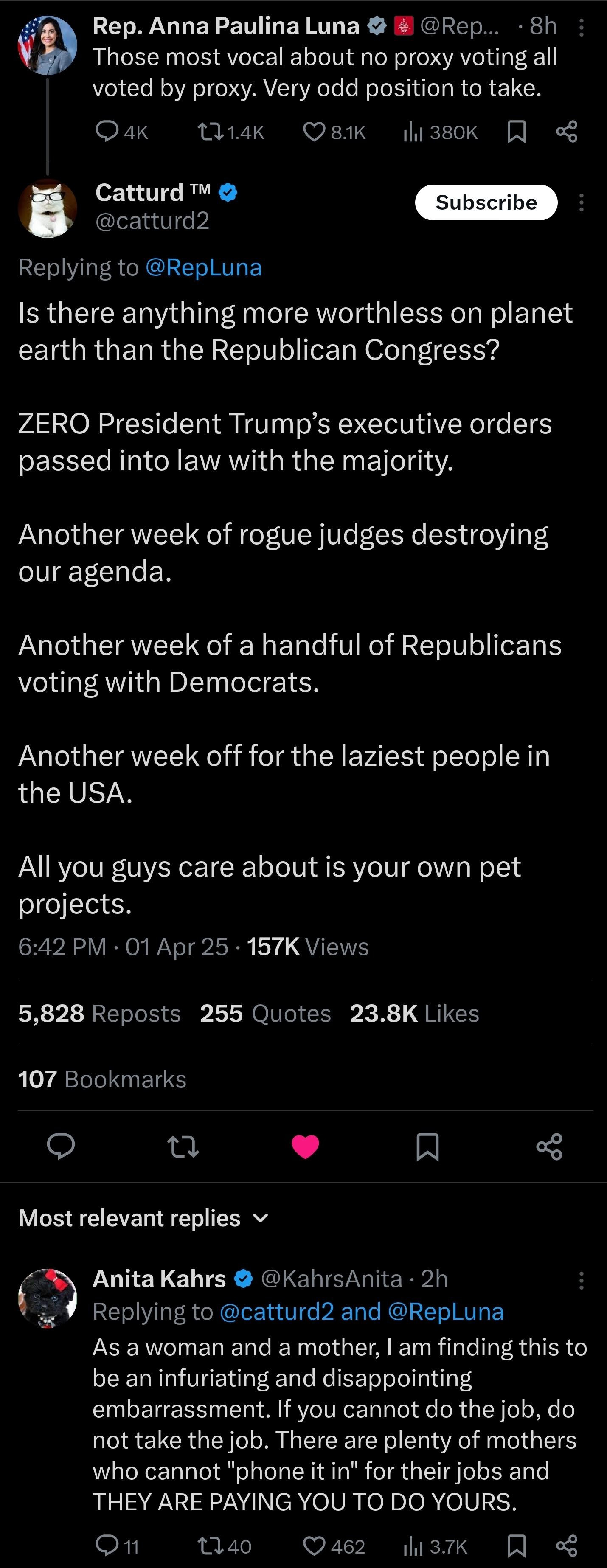The image size is (607, 1568).
Task: View the 5,828 Reposts list
Action: tap(99, 1014)
